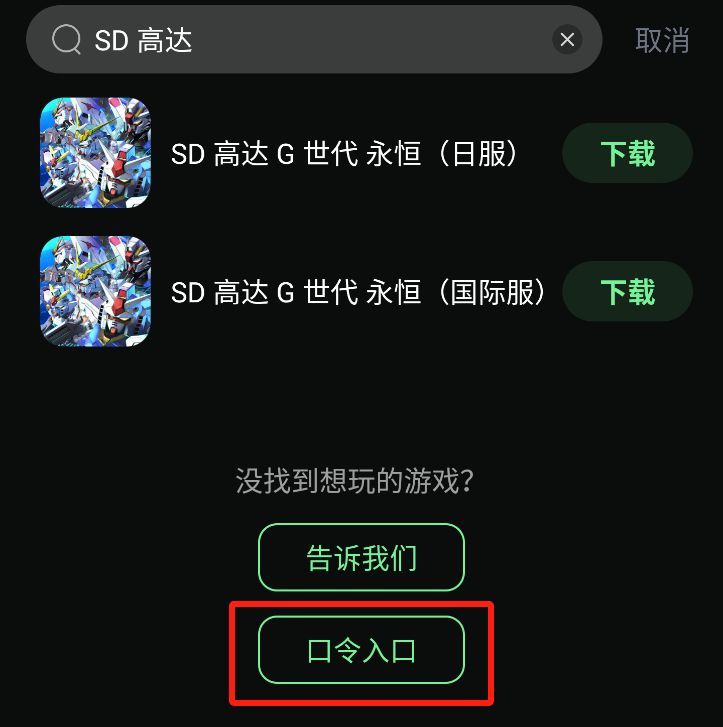This screenshot has width=723, height=727.
Task: Tap the 没找到想玩的游戏 prompt text
Action: 361,481
